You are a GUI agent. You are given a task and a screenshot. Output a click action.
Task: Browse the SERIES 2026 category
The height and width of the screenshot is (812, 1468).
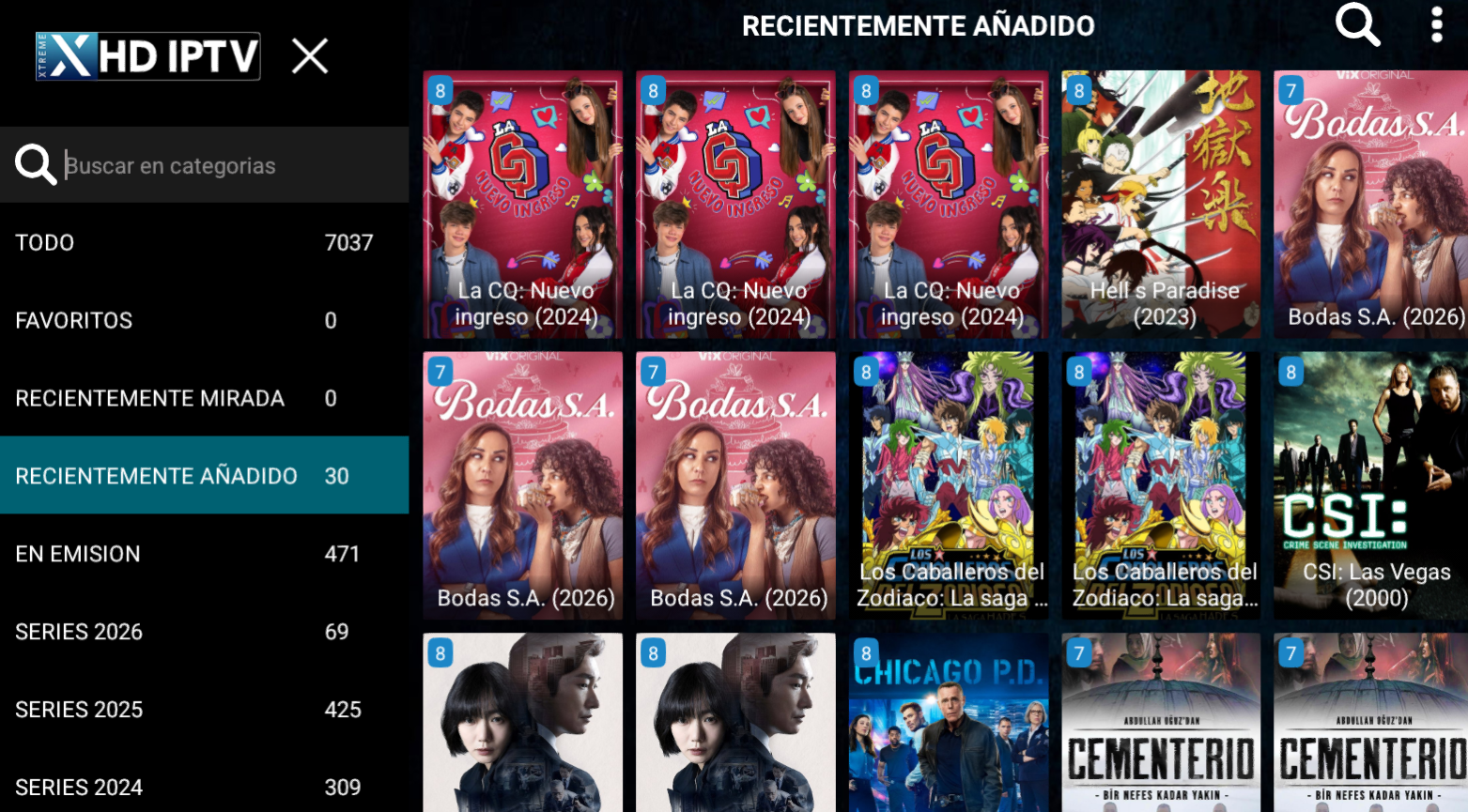pos(204,632)
